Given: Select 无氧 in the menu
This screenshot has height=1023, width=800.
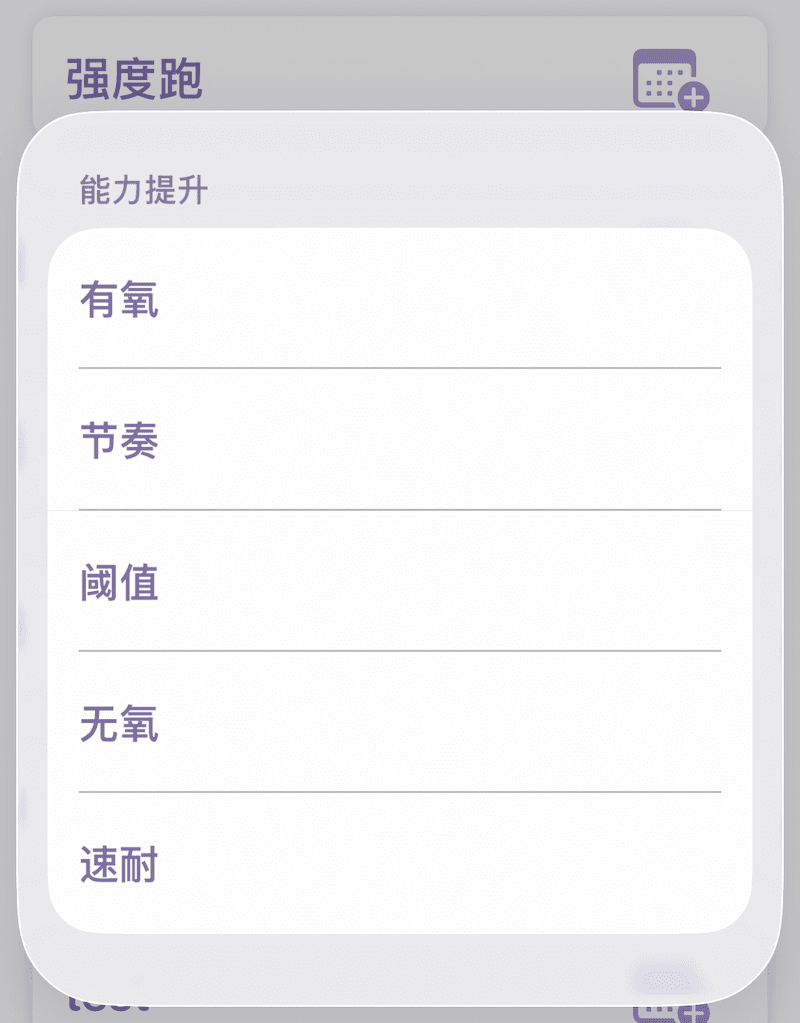Looking at the screenshot, I should 399,724.
